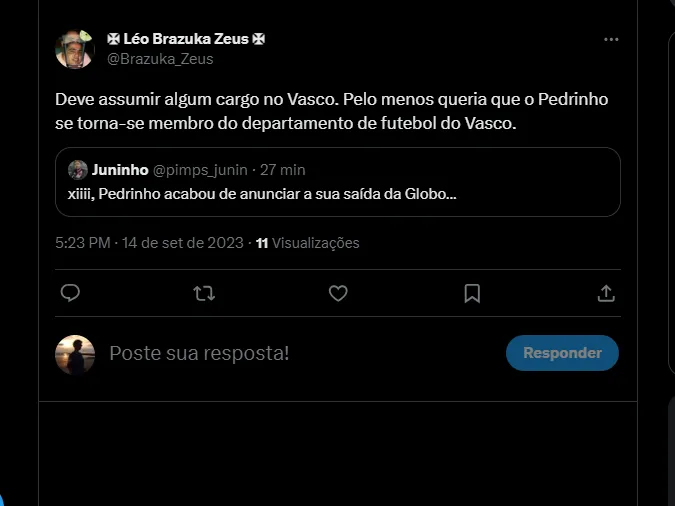Open Juninho's quoted tweet

coord(338,182)
